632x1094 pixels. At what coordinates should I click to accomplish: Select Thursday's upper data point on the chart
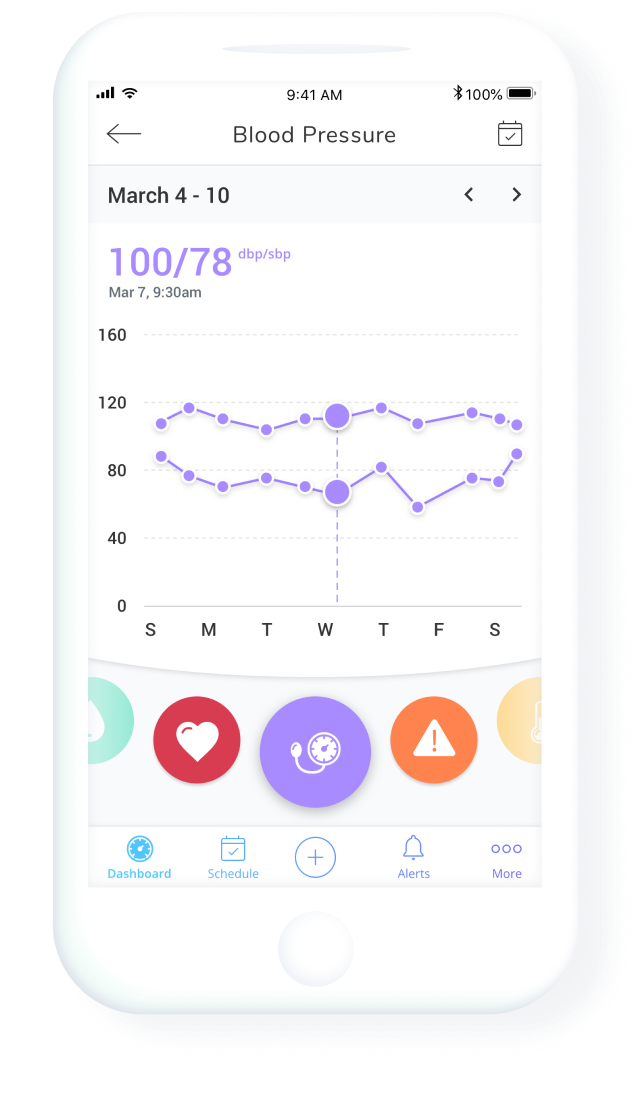pyautogui.click(x=381, y=408)
